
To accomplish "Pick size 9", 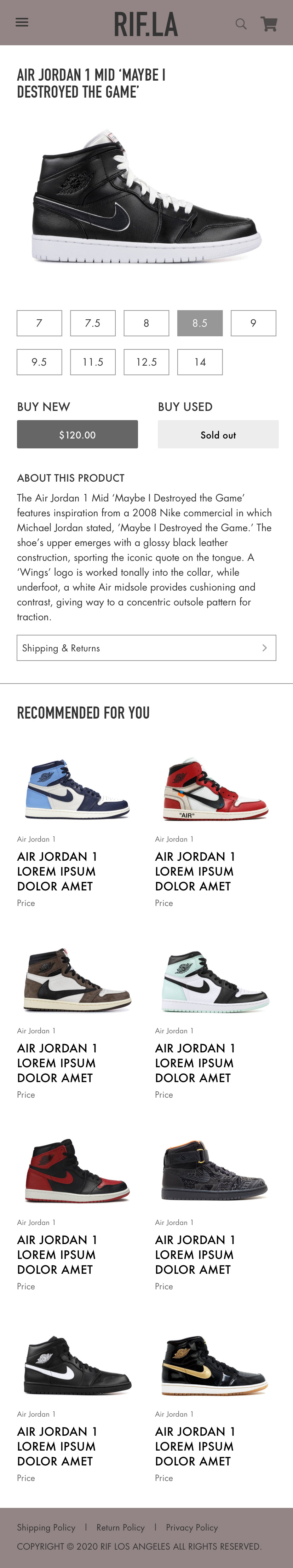I will (x=253, y=323).
